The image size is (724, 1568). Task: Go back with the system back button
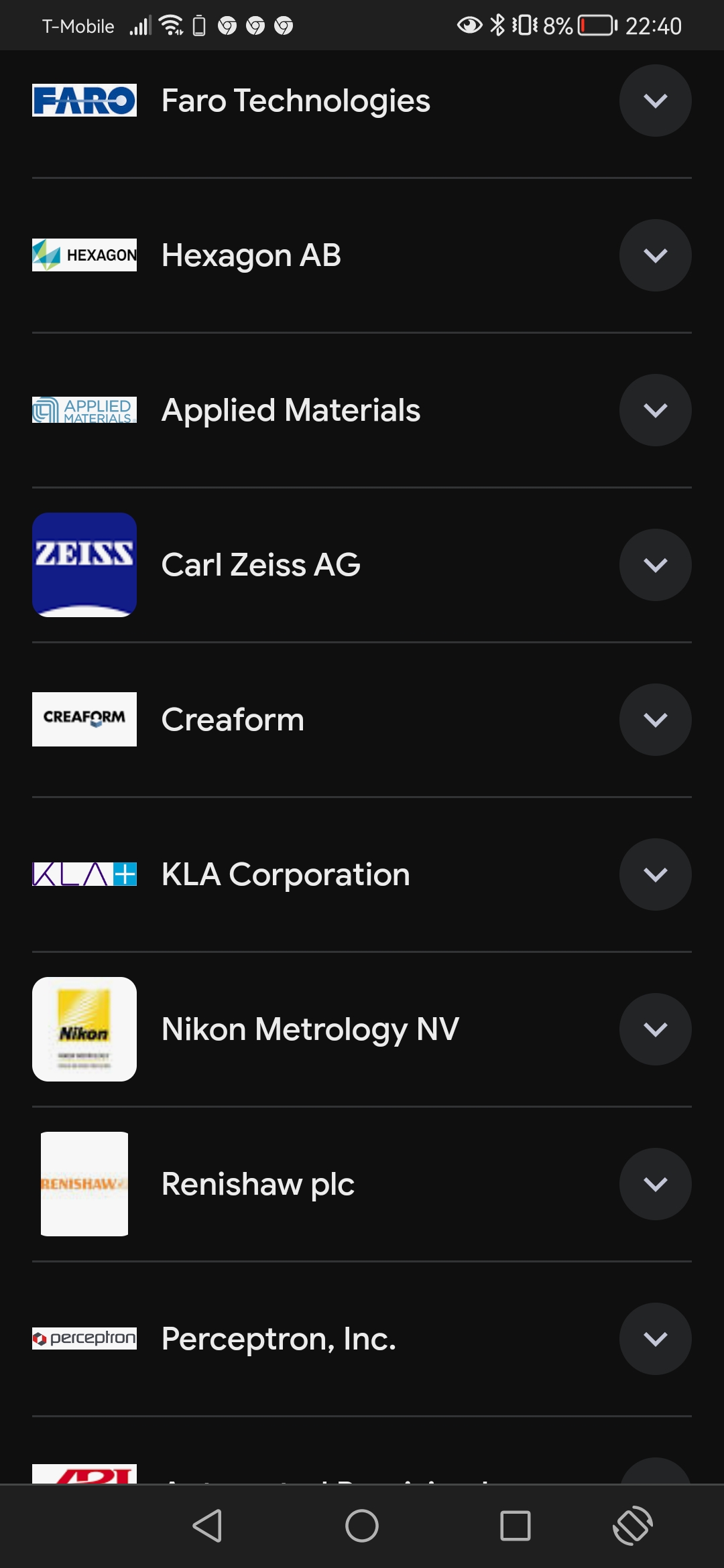[207, 1526]
